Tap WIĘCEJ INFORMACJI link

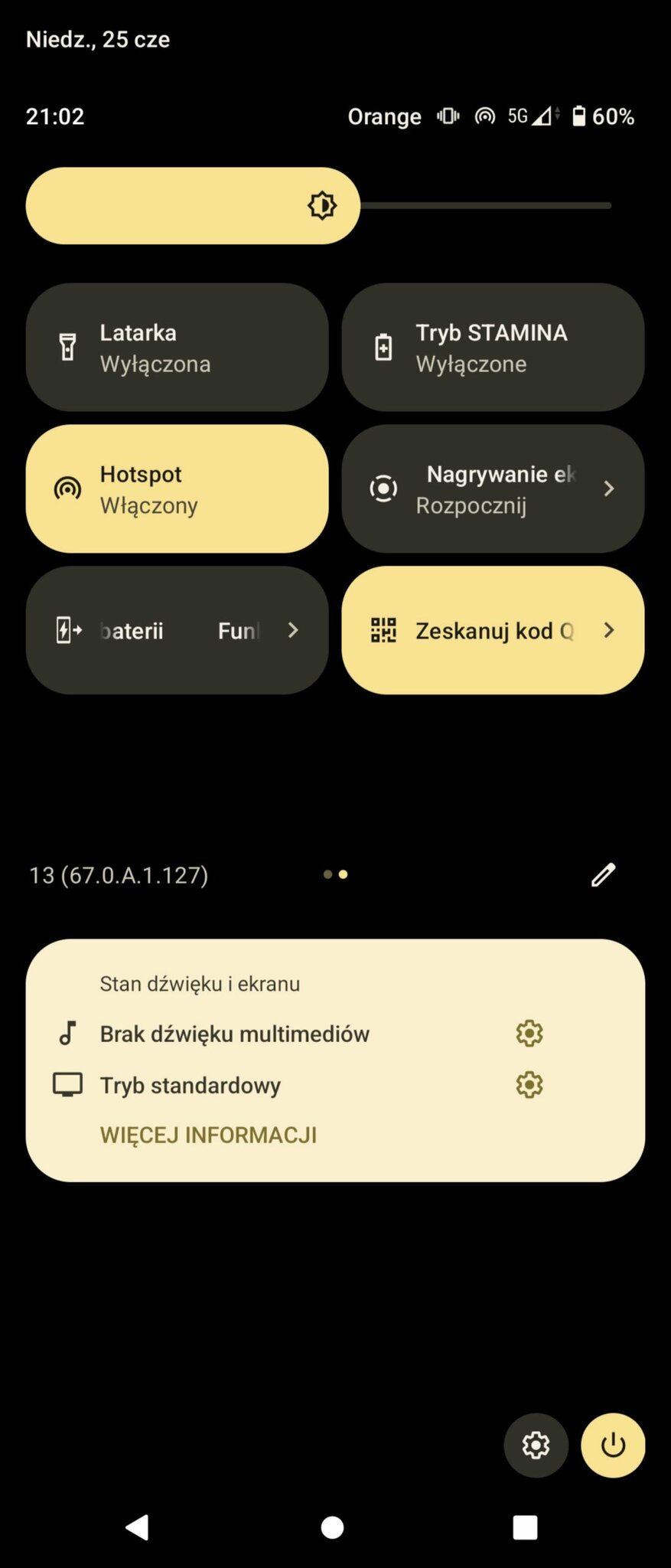pyautogui.click(x=208, y=1135)
